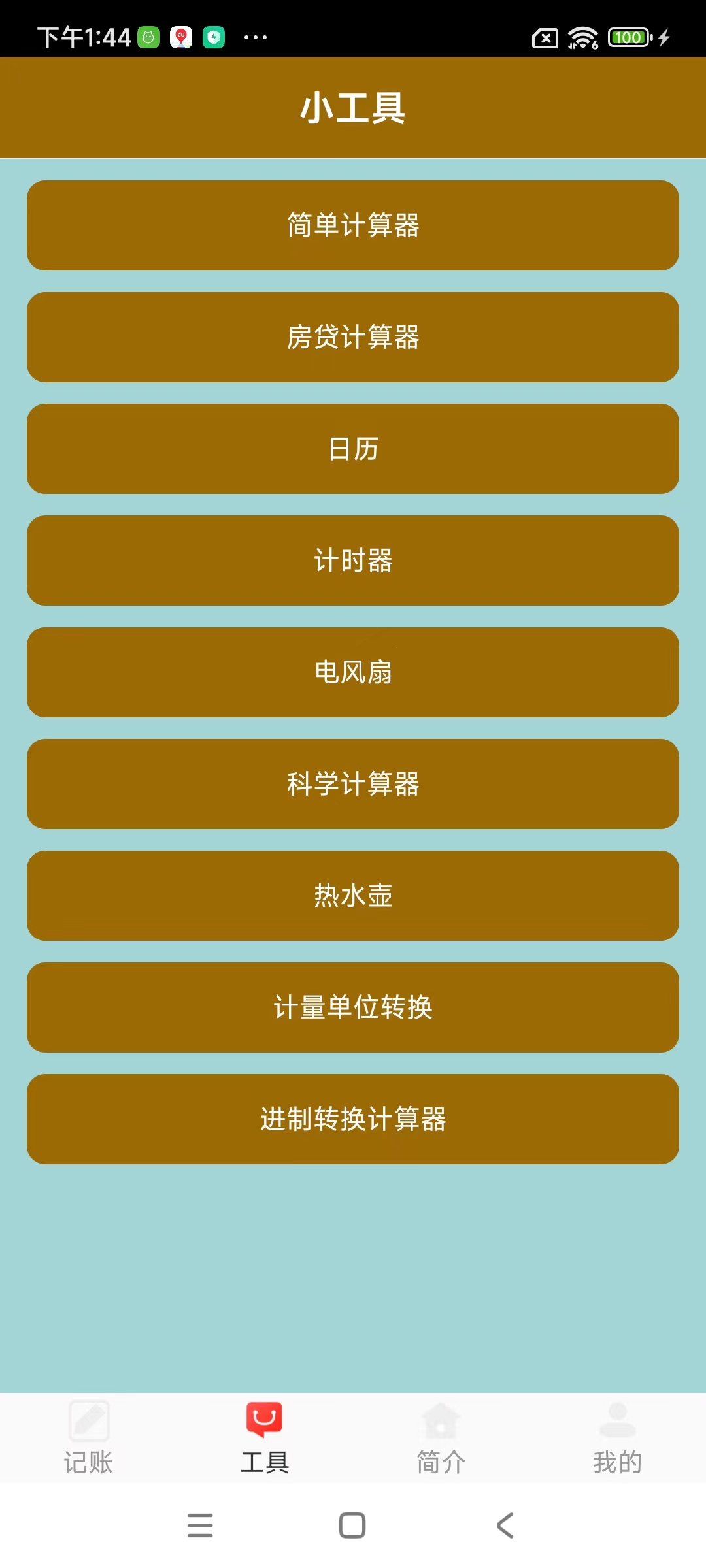Go to the system home screen
The width and height of the screenshot is (706, 1568).
coord(352,1526)
